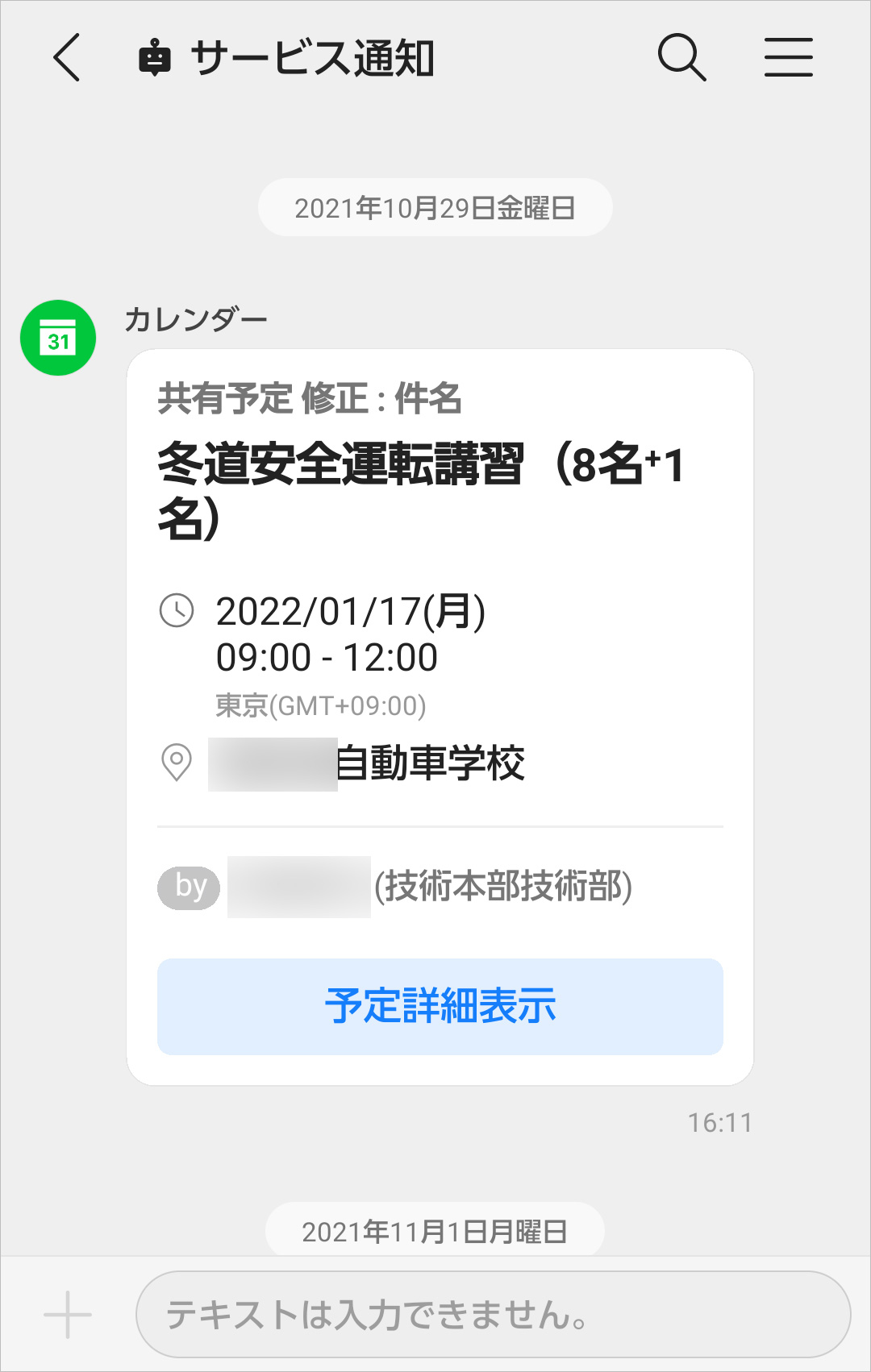Search within the service notifications

pyautogui.click(x=681, y=57)
